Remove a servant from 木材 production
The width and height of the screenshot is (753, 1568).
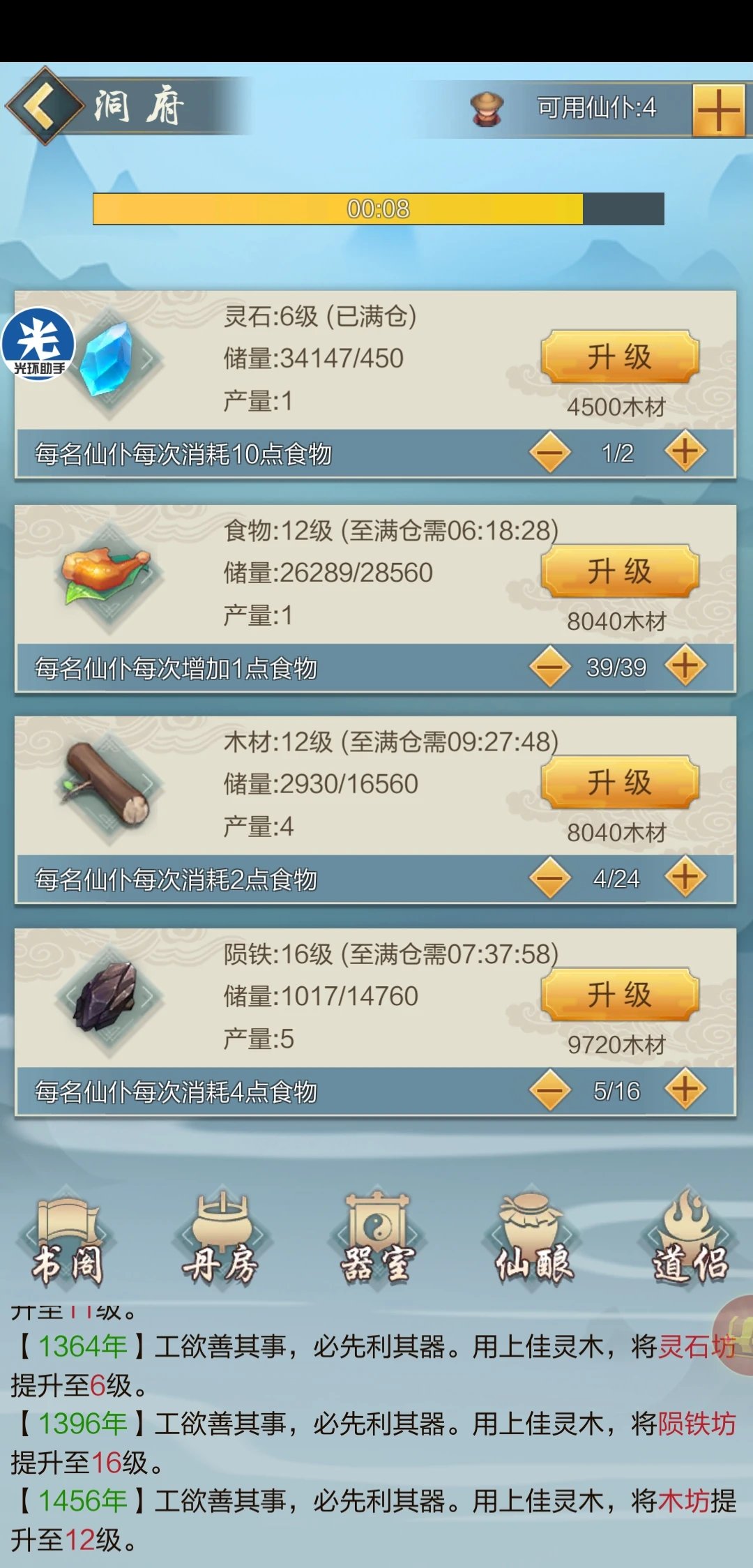point(550,877)
